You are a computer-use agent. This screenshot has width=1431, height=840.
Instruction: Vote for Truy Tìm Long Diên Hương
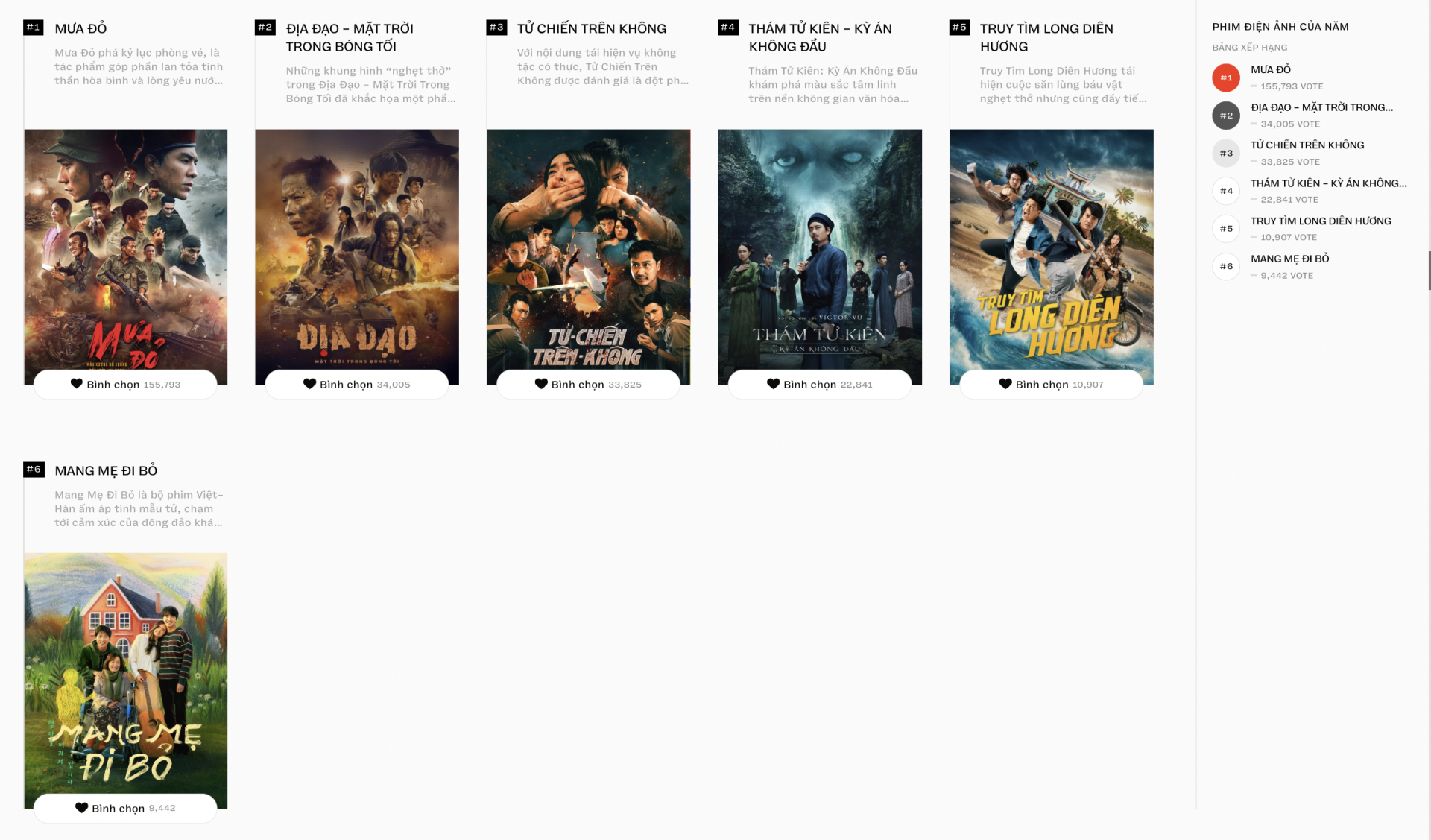pos(1051,385)
